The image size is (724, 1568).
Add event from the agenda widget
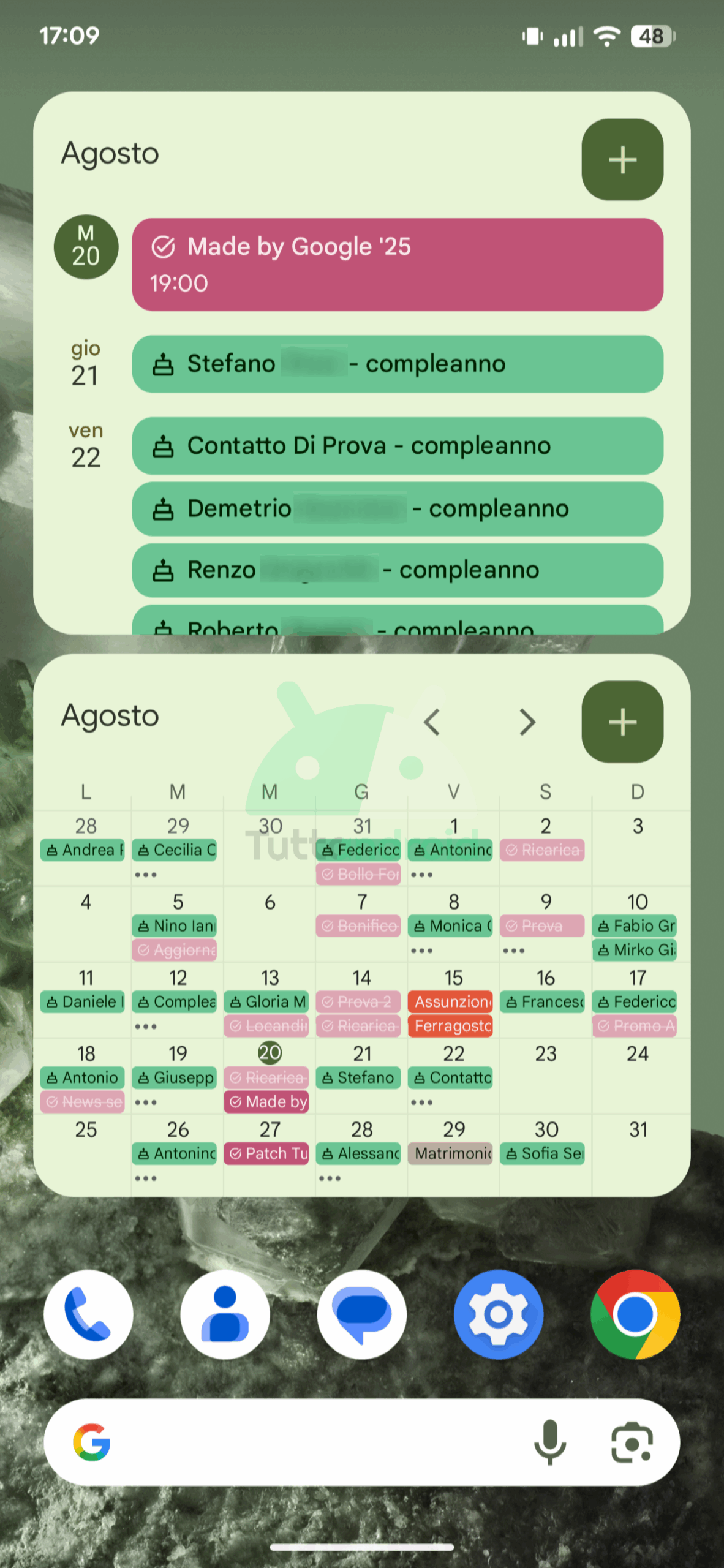pos(622,160)
